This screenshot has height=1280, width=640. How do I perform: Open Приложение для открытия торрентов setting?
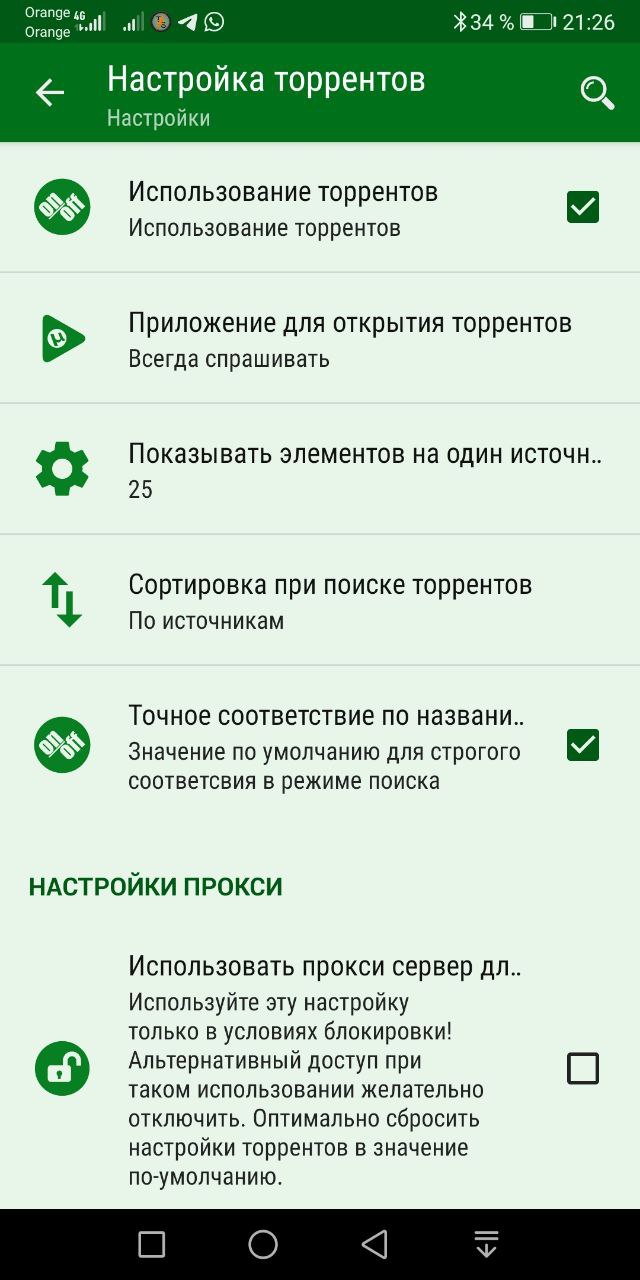click(x=350, y=339)
